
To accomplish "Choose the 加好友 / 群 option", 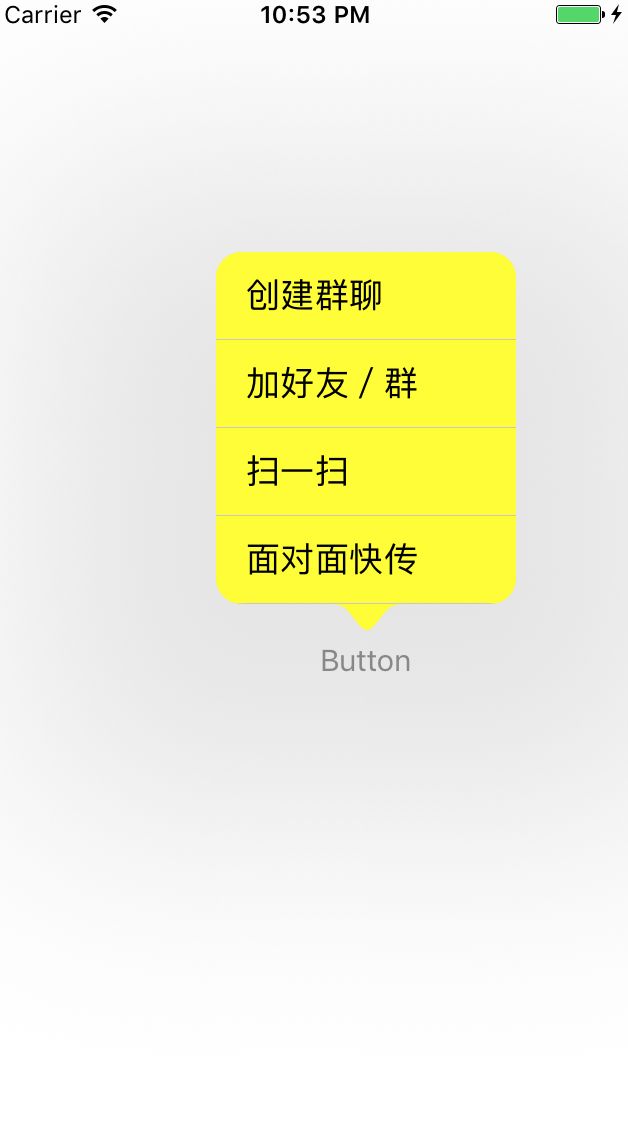I will 365,384.
